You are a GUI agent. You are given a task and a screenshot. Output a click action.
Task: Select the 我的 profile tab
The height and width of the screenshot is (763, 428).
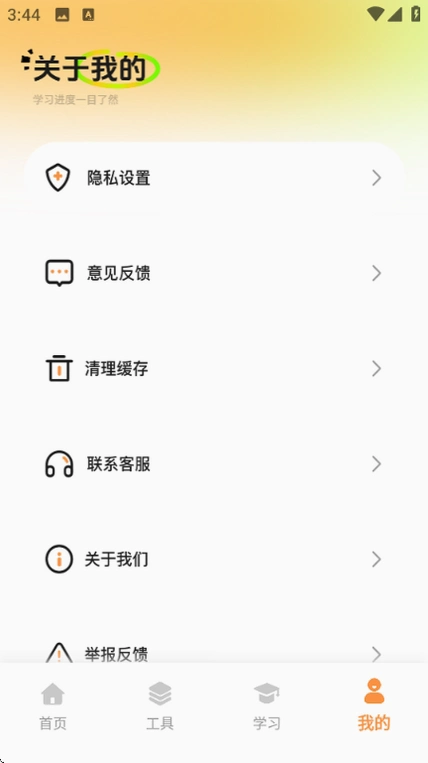pos(374,706)
